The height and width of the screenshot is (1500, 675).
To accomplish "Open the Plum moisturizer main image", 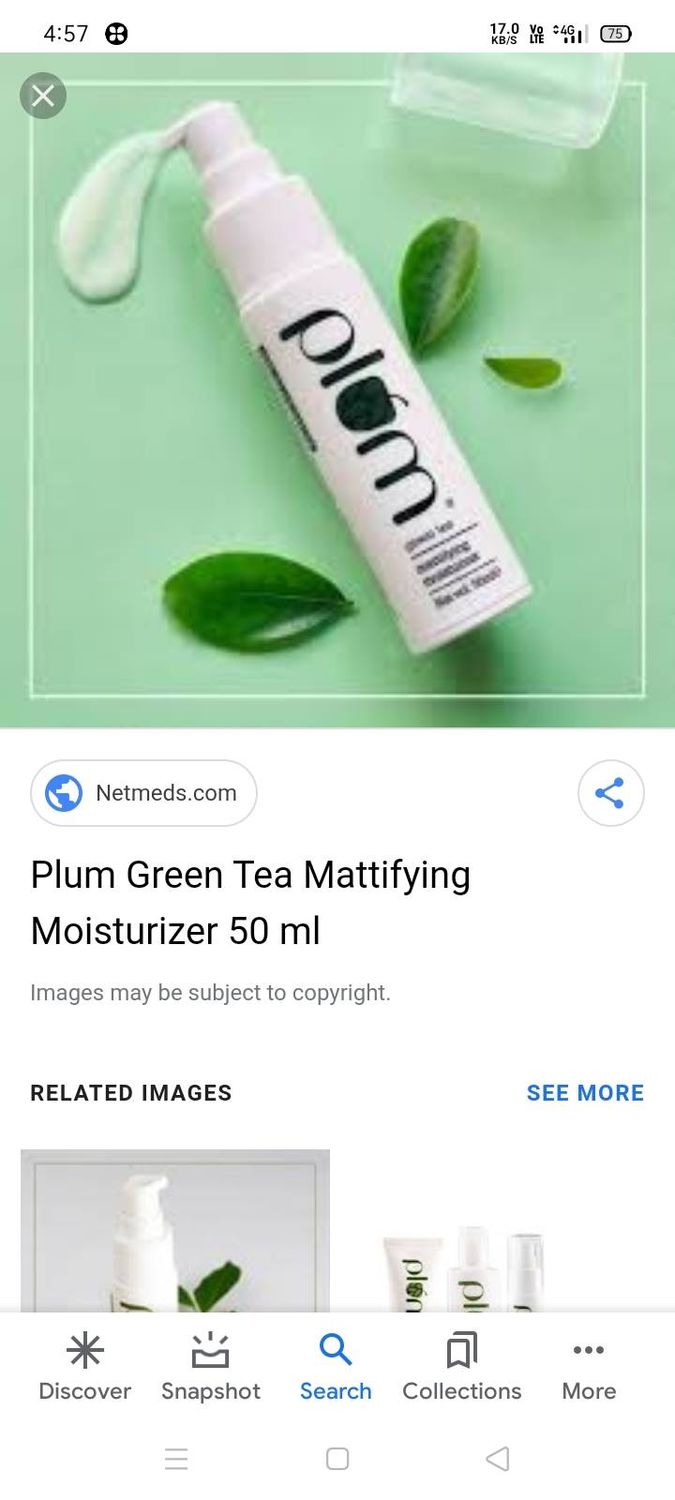I will click(x=337, y=390).
